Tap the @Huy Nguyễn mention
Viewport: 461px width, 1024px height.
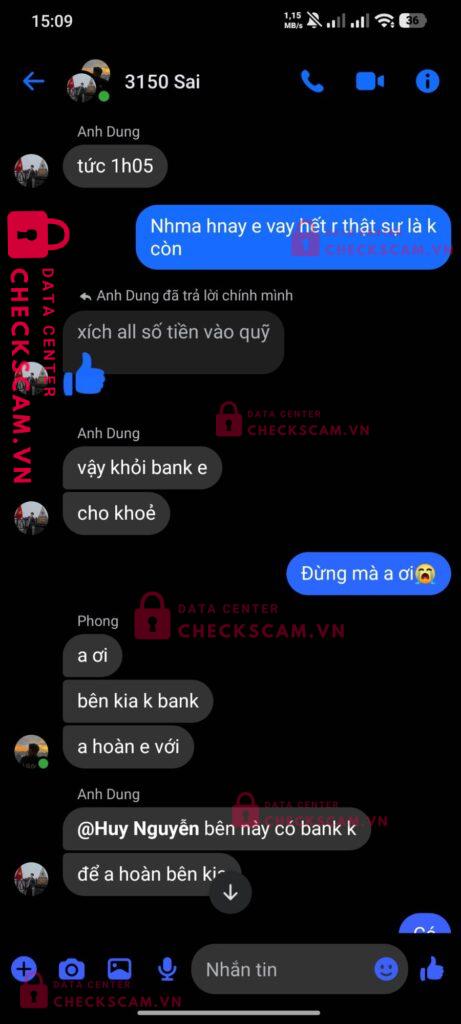click(138, 829)
